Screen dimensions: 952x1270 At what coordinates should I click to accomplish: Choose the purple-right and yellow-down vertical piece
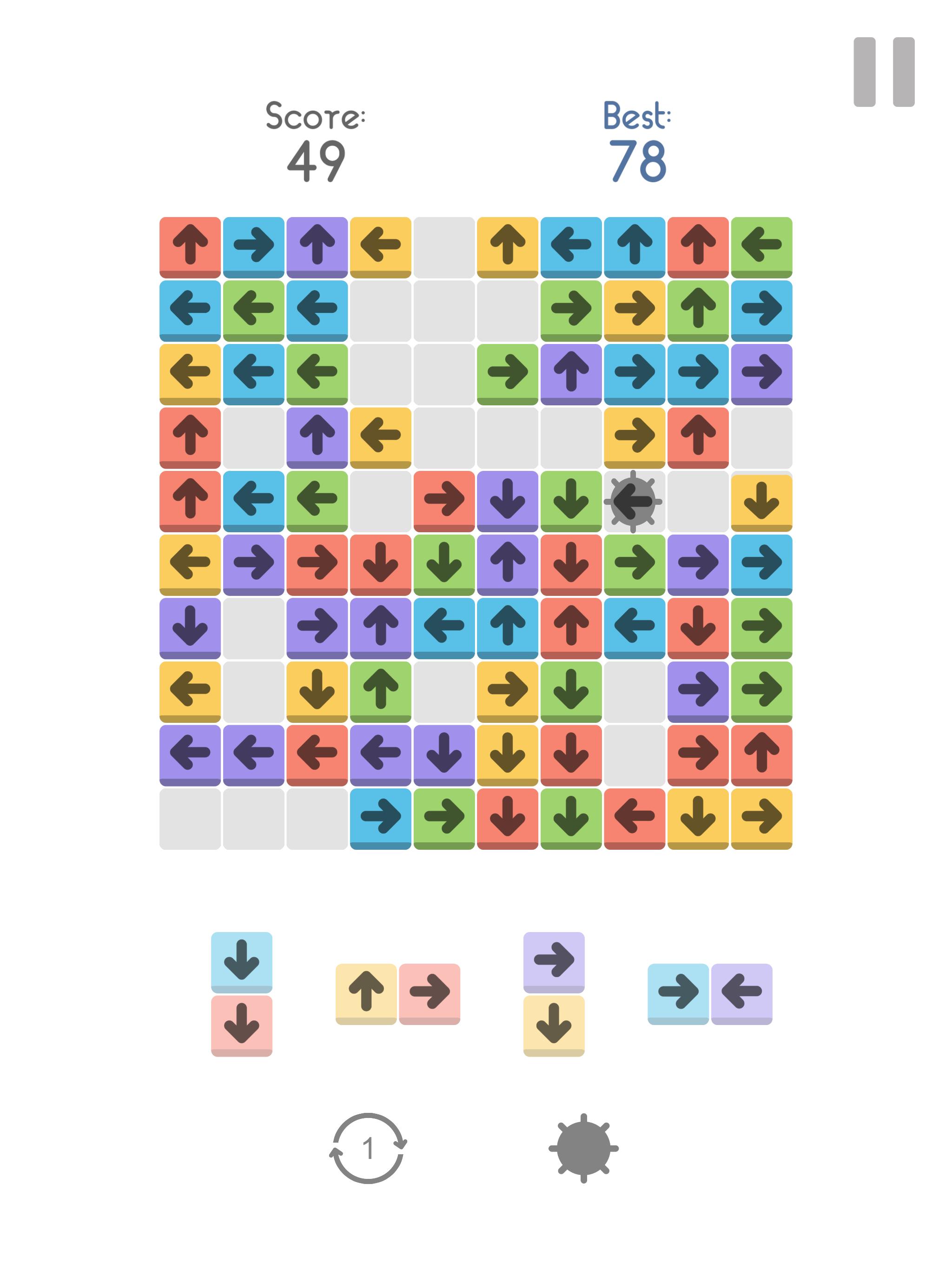click(x=554, y=994)
